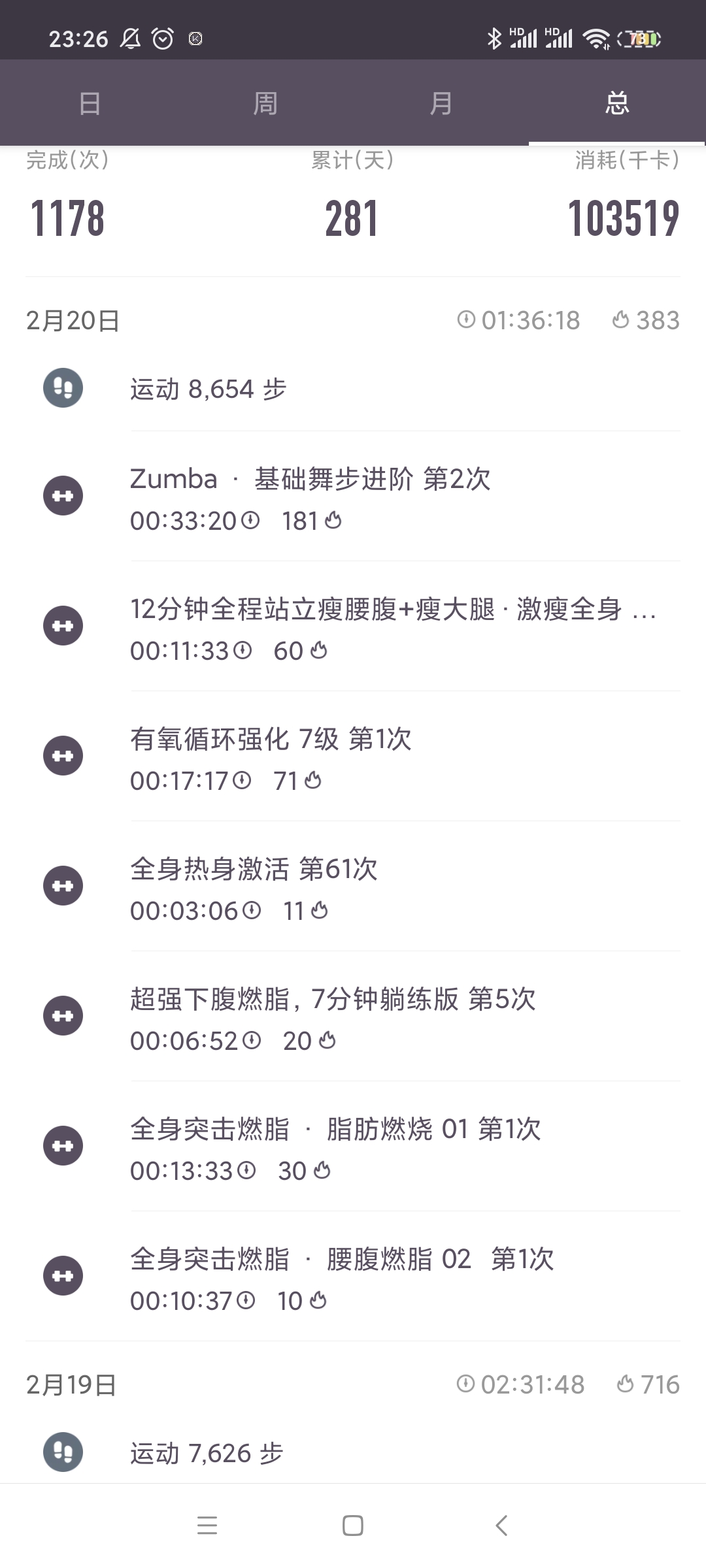The width and height of the screenshot is (706, 1568).
Task: Open 全身热身激活 第61次 record
Action: [353, 887]
